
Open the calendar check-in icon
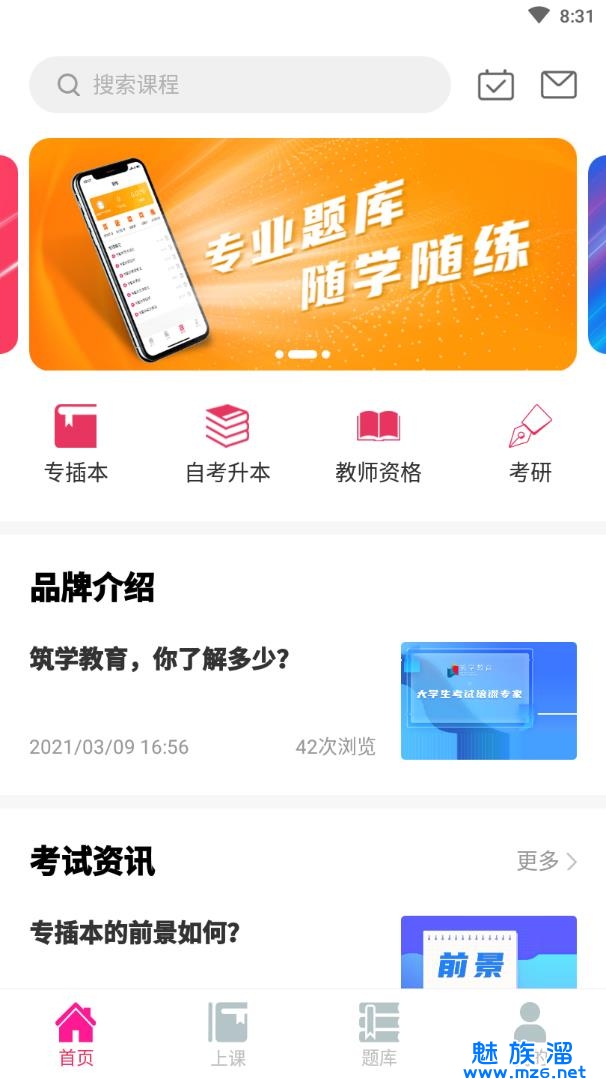click(496, 85)
